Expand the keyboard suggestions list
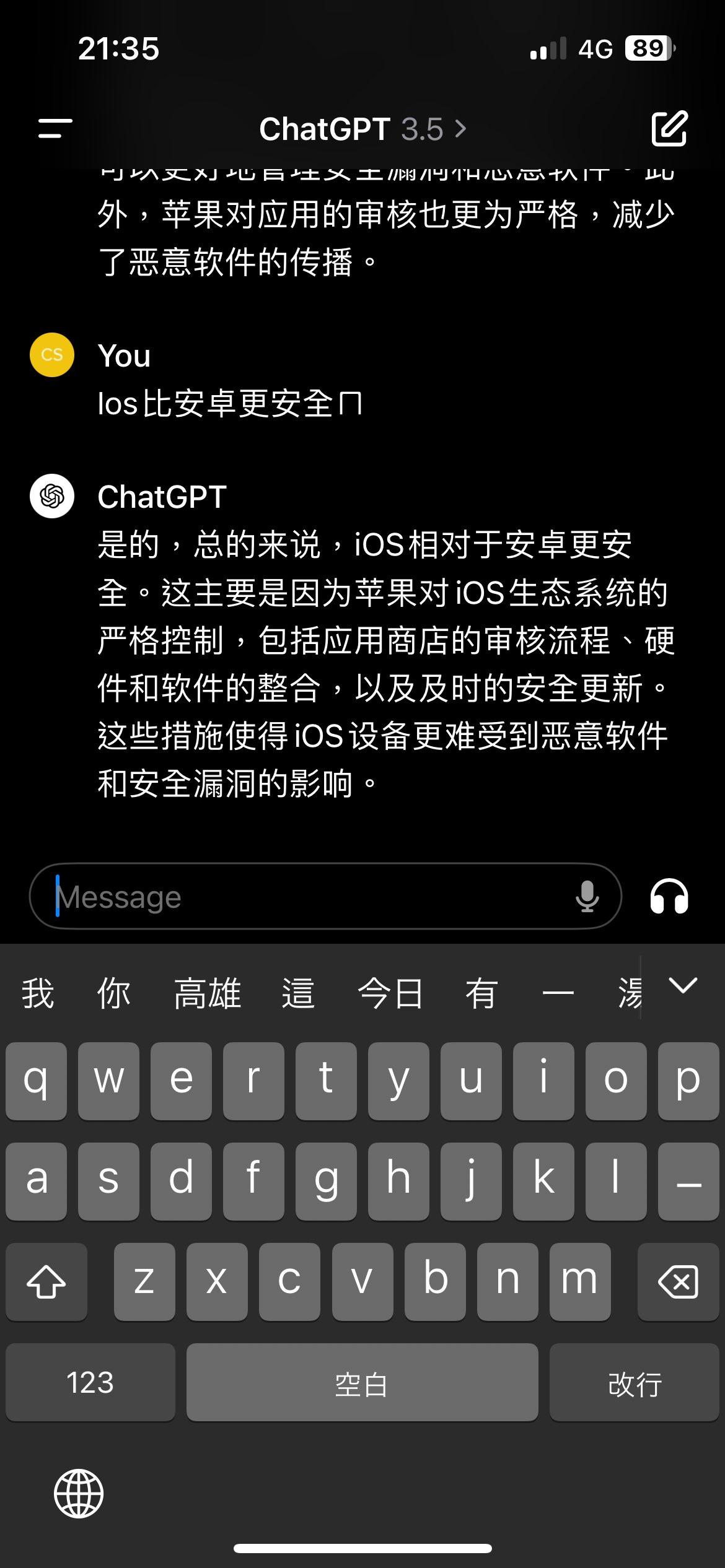 pyautogui.click(x=683, y=985)
